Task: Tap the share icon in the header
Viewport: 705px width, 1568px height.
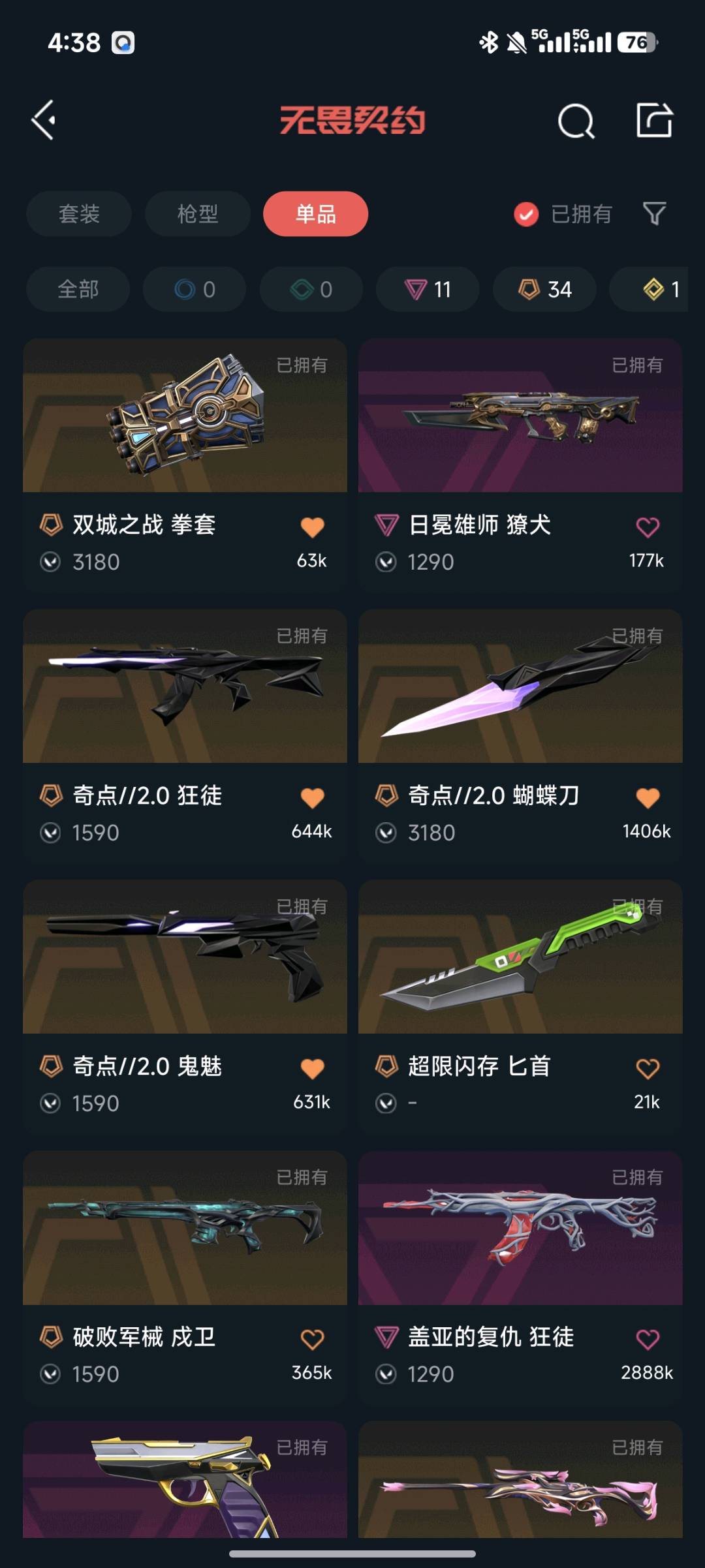Action: pyautogui.click(x=654, y=120)
